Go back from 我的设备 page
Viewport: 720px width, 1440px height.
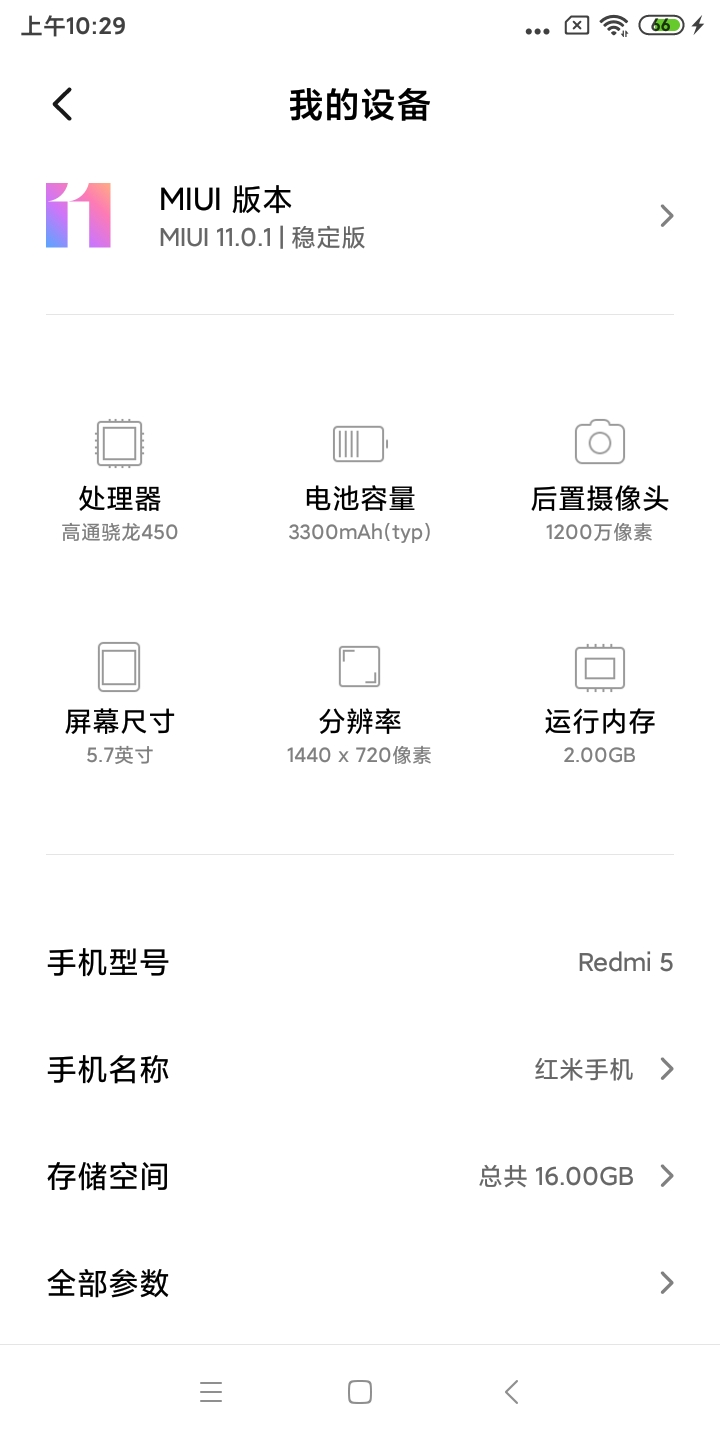click(63, 104)
